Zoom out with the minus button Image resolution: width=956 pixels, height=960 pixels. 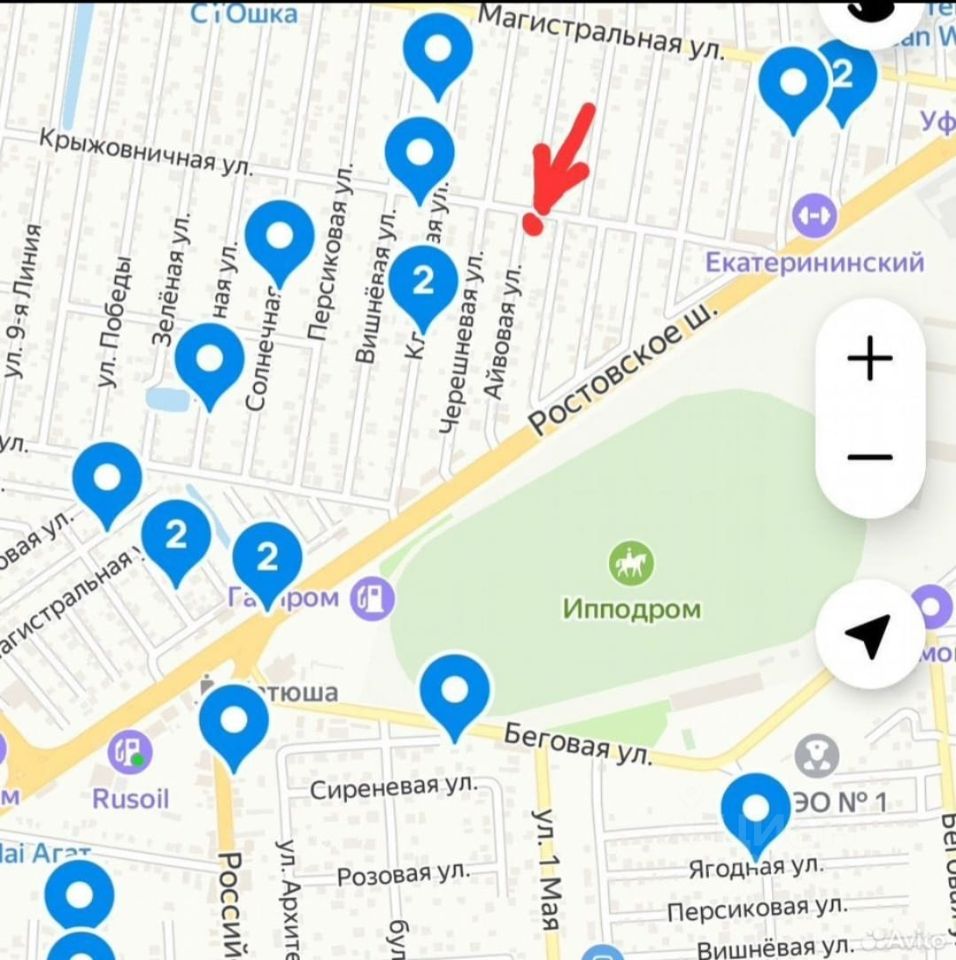pos(869,458)
